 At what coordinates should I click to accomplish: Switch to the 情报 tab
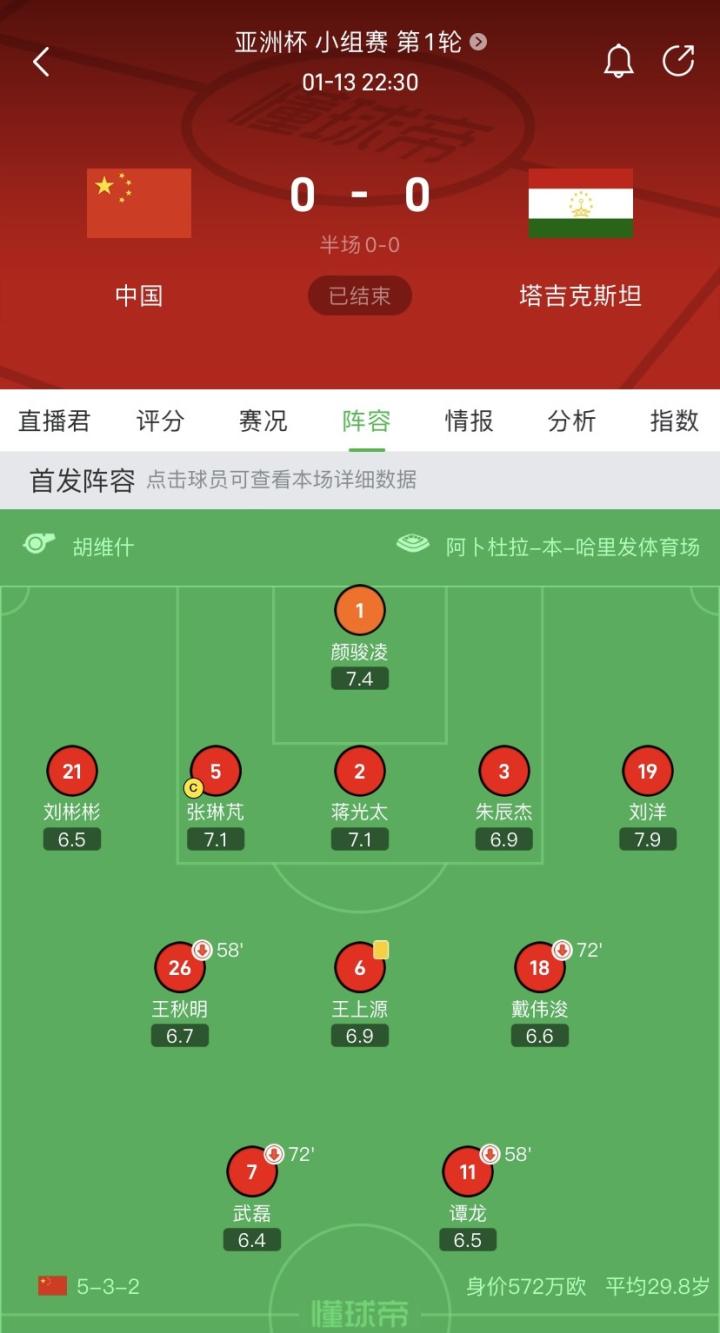469,421
